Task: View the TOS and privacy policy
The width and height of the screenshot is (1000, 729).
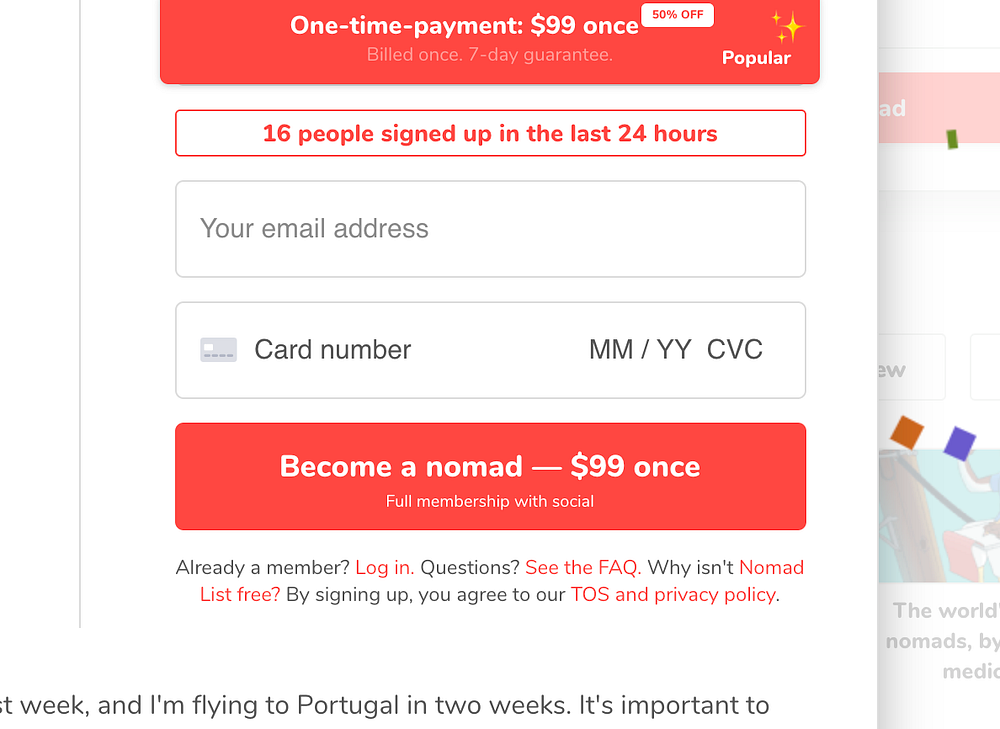Action: 673,595
